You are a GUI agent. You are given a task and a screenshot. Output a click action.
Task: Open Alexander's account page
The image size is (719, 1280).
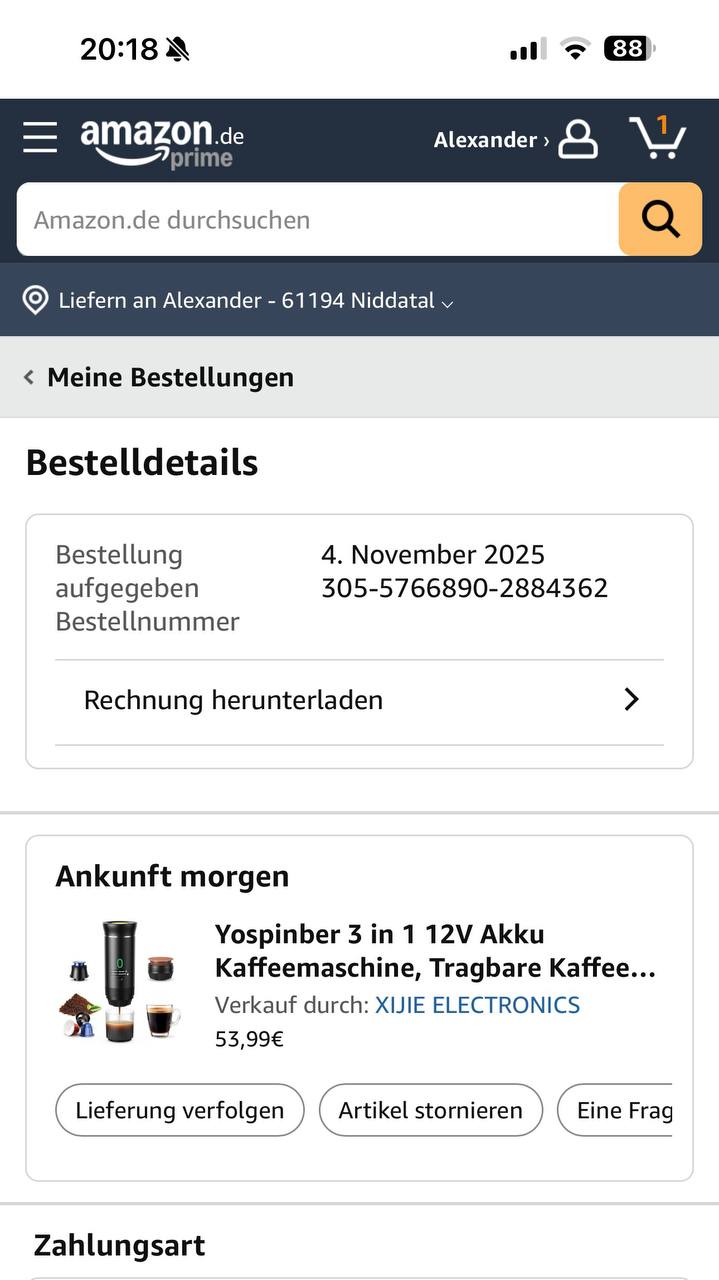point(515,140)
